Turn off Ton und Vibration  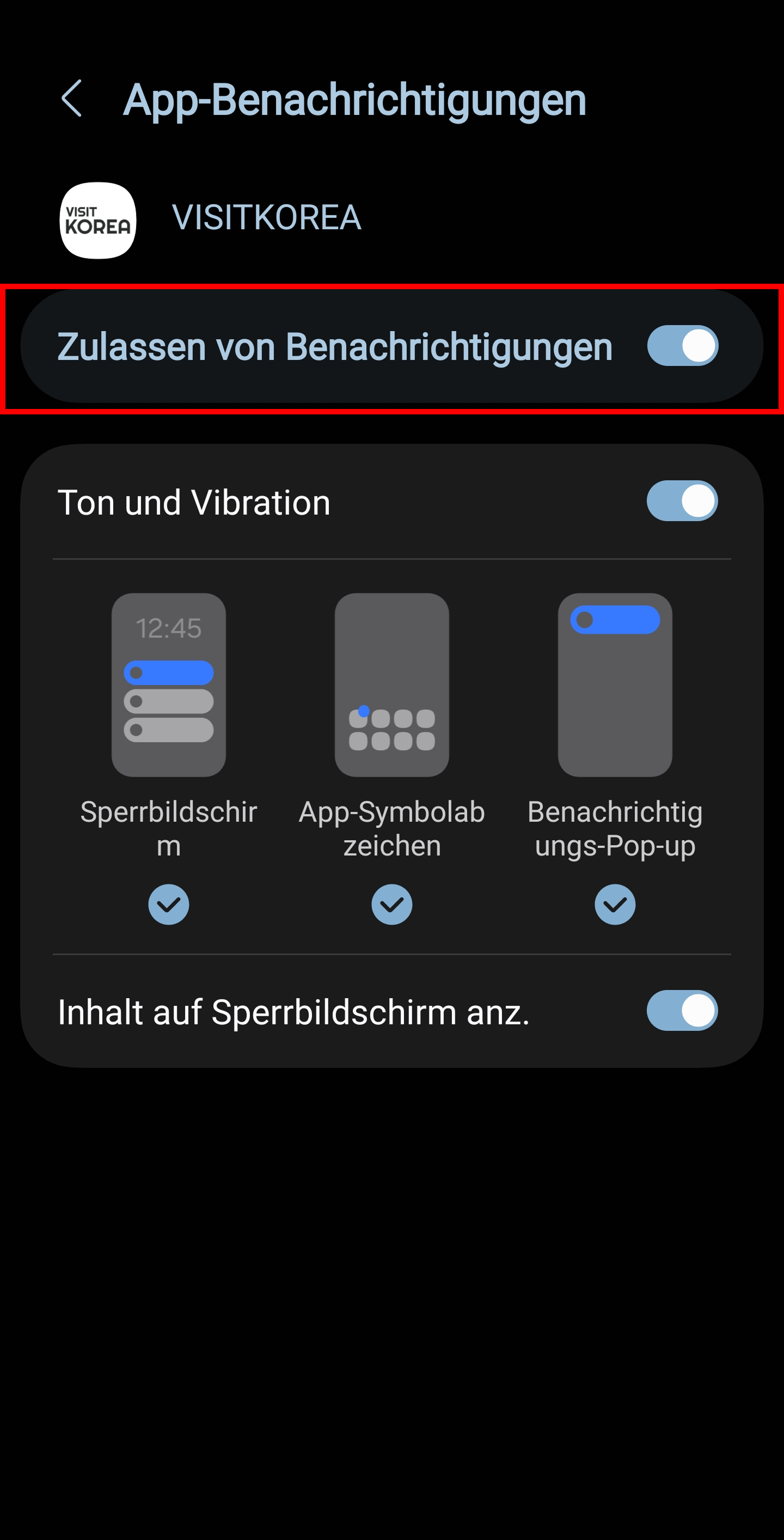click(682, 502)
